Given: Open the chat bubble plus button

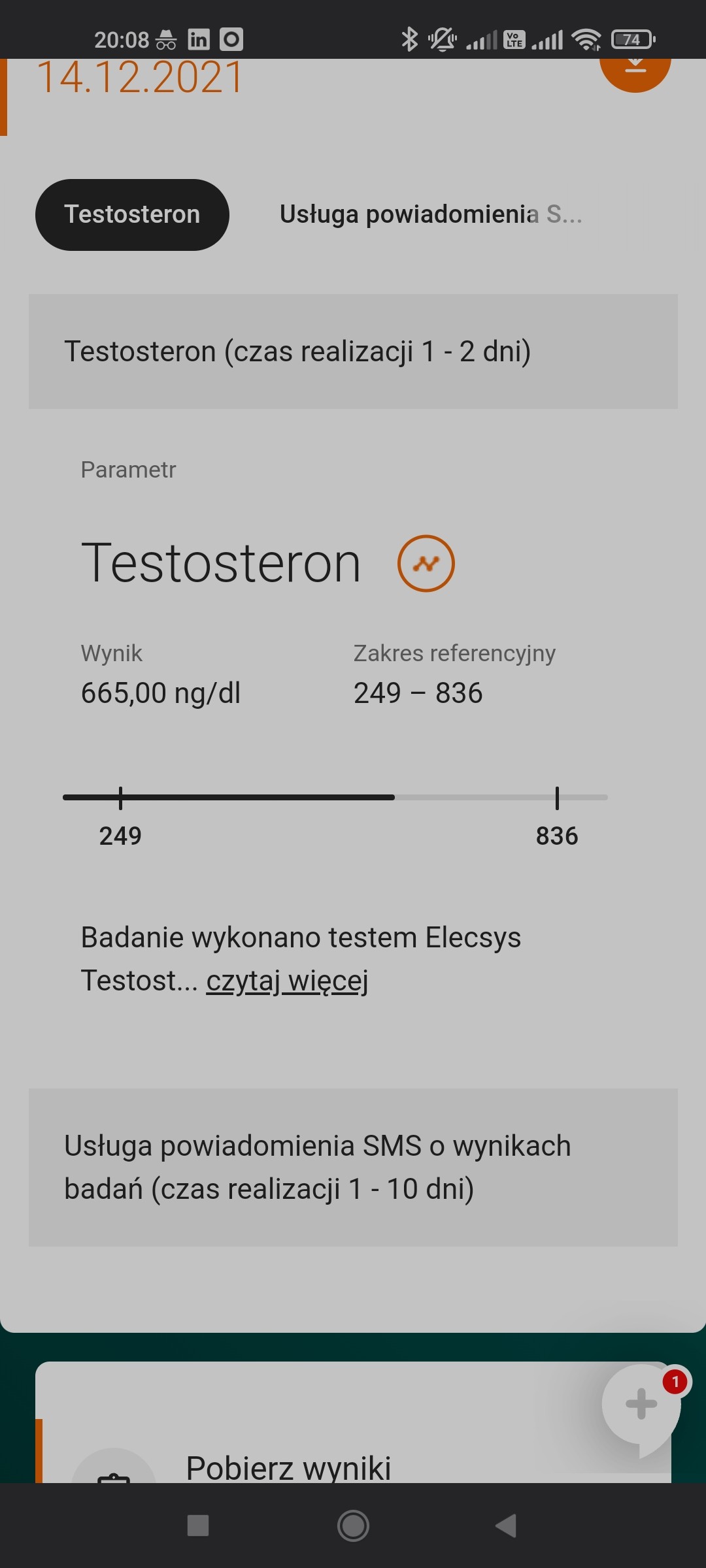Looking at the screenshot, I should 641,1405.
